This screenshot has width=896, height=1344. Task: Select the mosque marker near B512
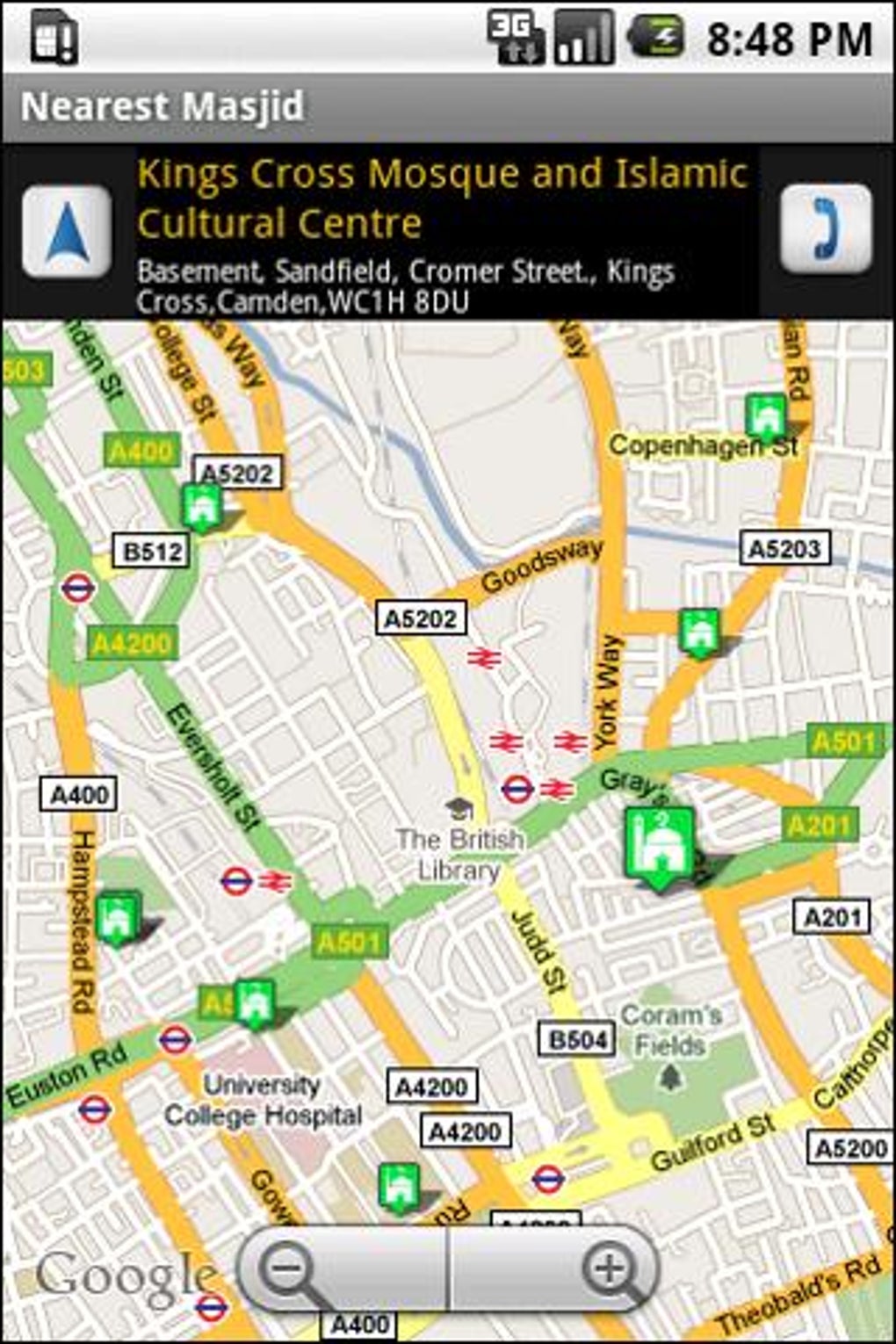202,505
